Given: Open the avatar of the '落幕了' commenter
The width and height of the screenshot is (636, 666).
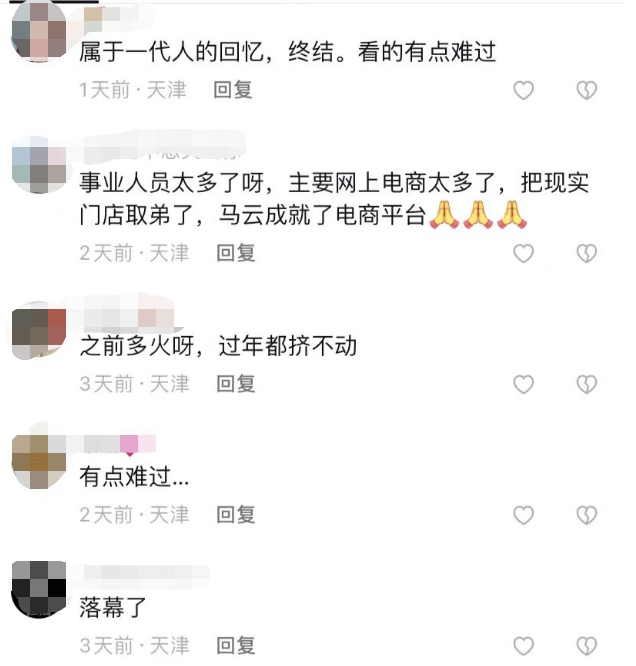Looking at the screenshot, I should coord(38,589).
